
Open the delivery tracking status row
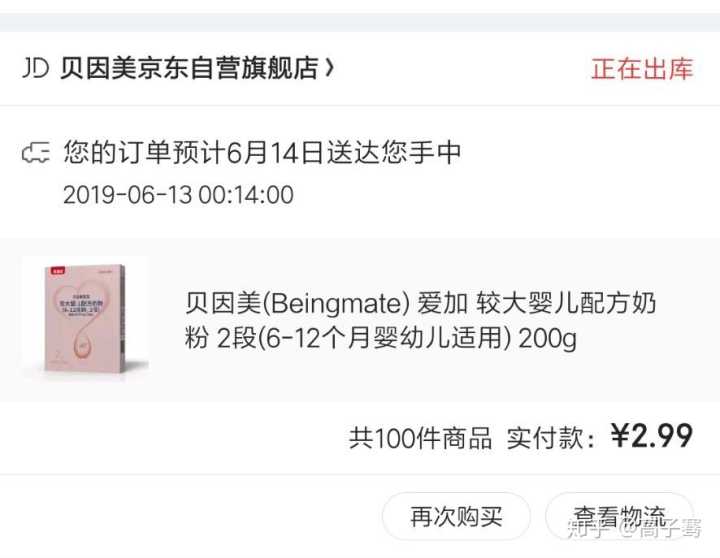[262, 171]
